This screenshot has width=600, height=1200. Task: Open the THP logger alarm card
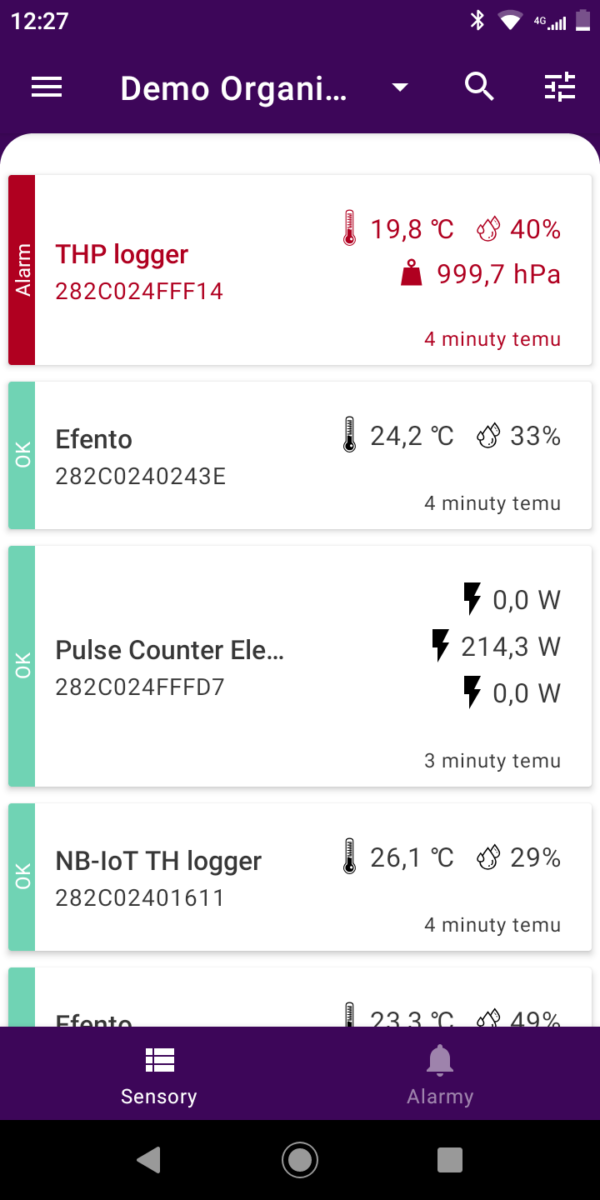click(300, 270)
